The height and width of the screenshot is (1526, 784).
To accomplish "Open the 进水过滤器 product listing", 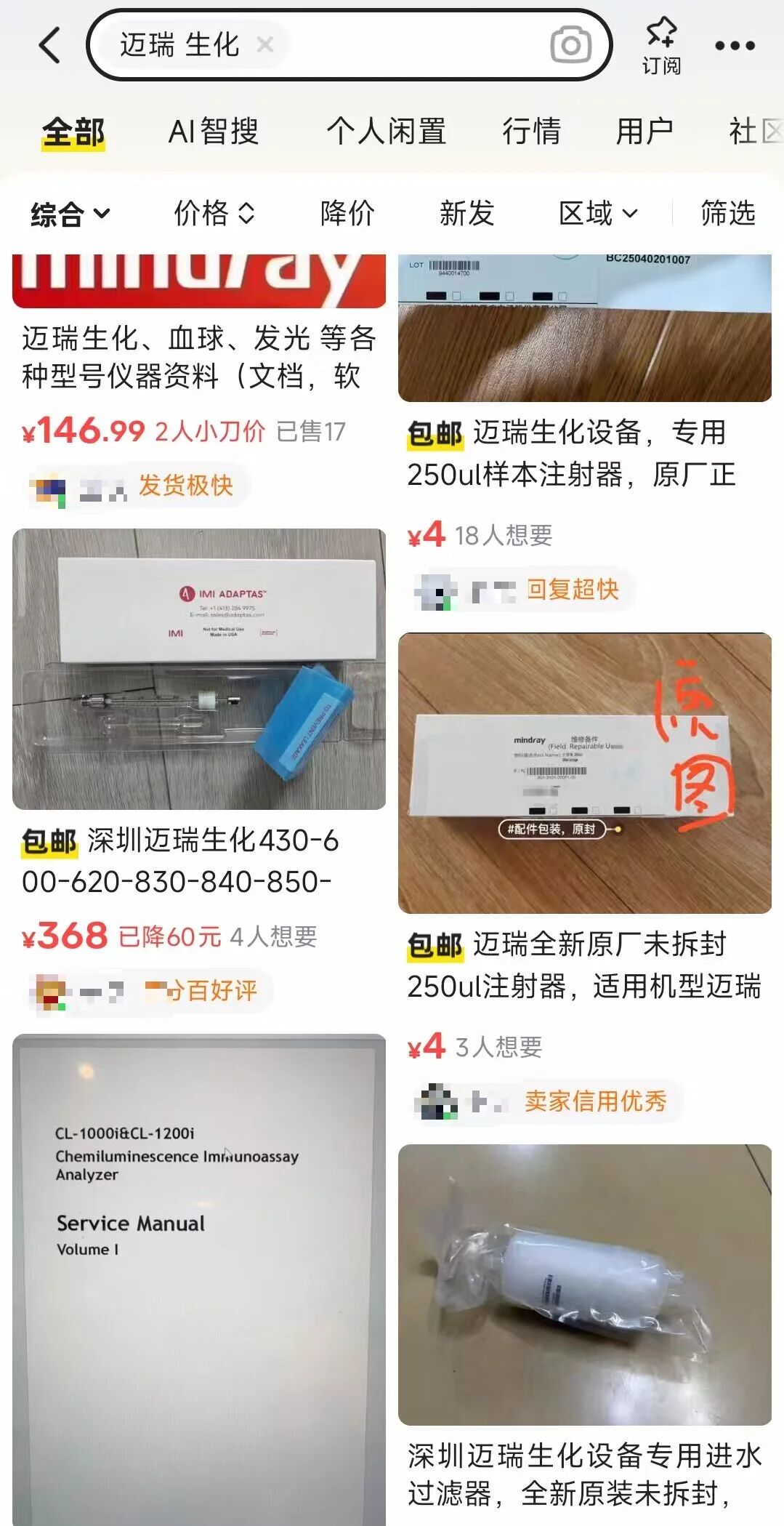I will click(583, 1474).
